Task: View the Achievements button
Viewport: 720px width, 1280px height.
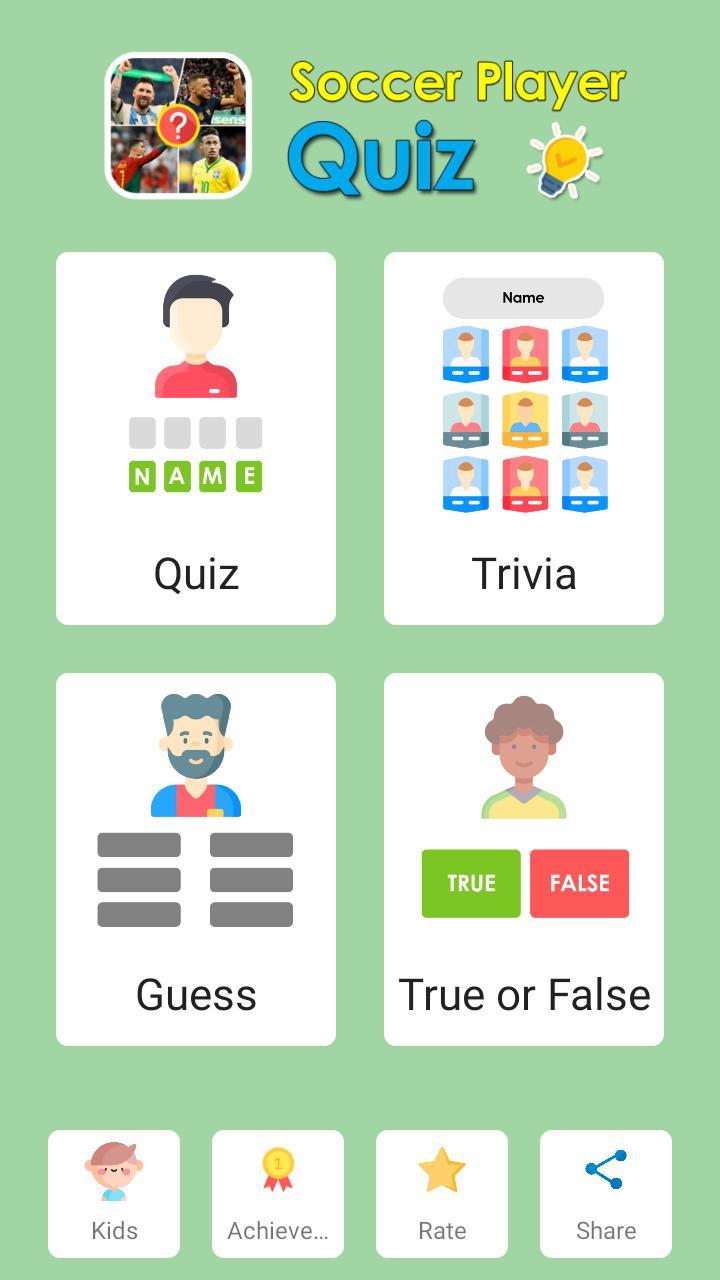Action: pyautogui.click(x=278, y=1194)
